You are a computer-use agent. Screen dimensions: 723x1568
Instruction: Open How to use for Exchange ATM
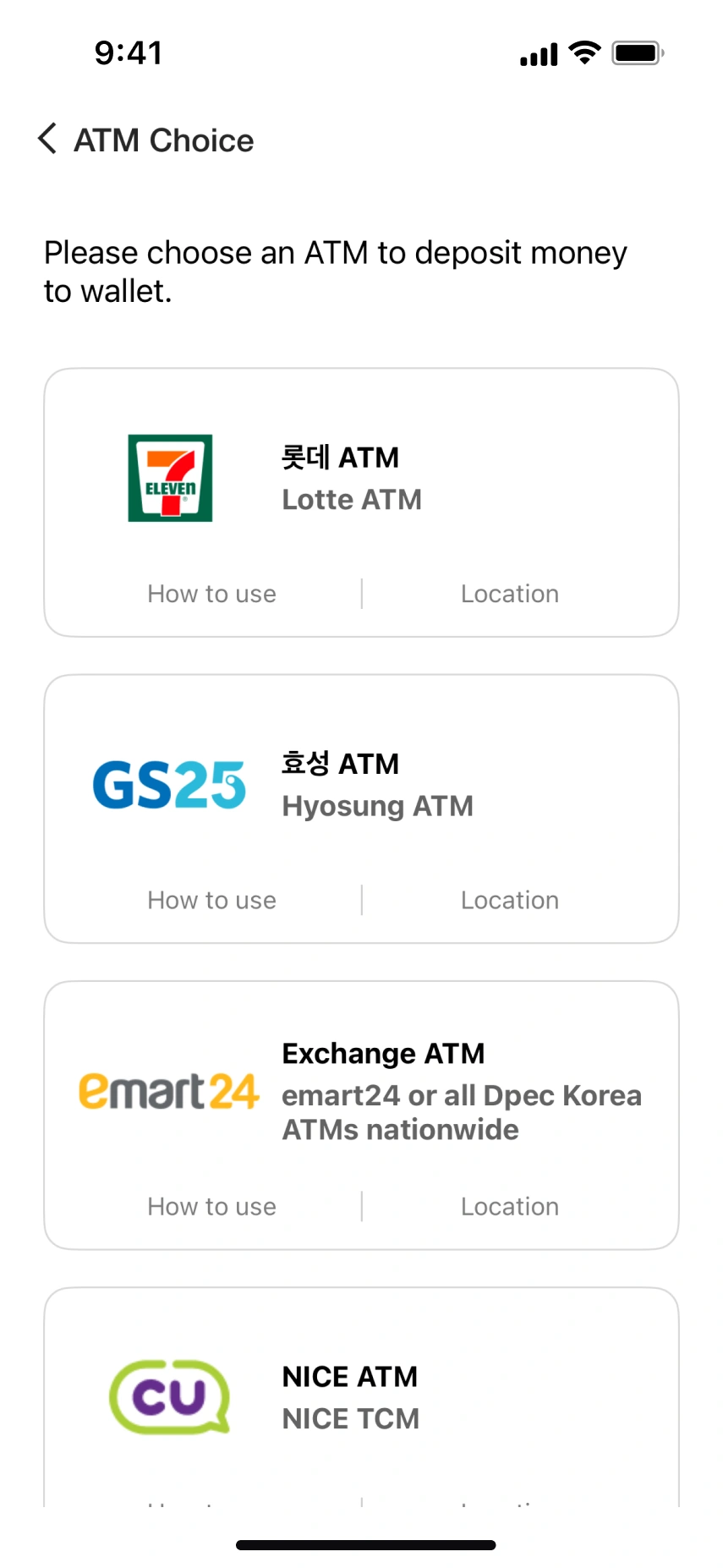(x=211, y=1206)
